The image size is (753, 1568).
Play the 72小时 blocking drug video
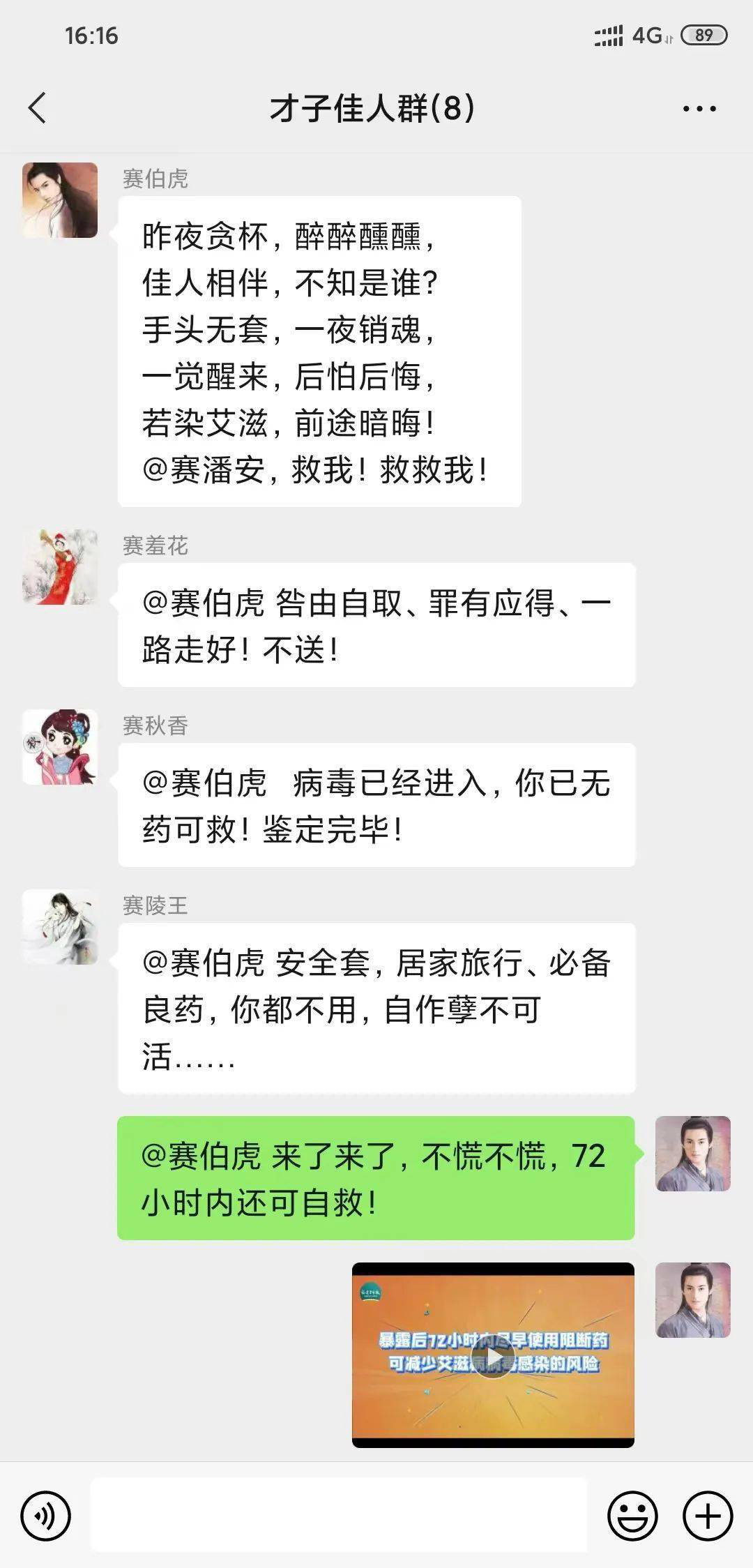tap(493, 1357)
